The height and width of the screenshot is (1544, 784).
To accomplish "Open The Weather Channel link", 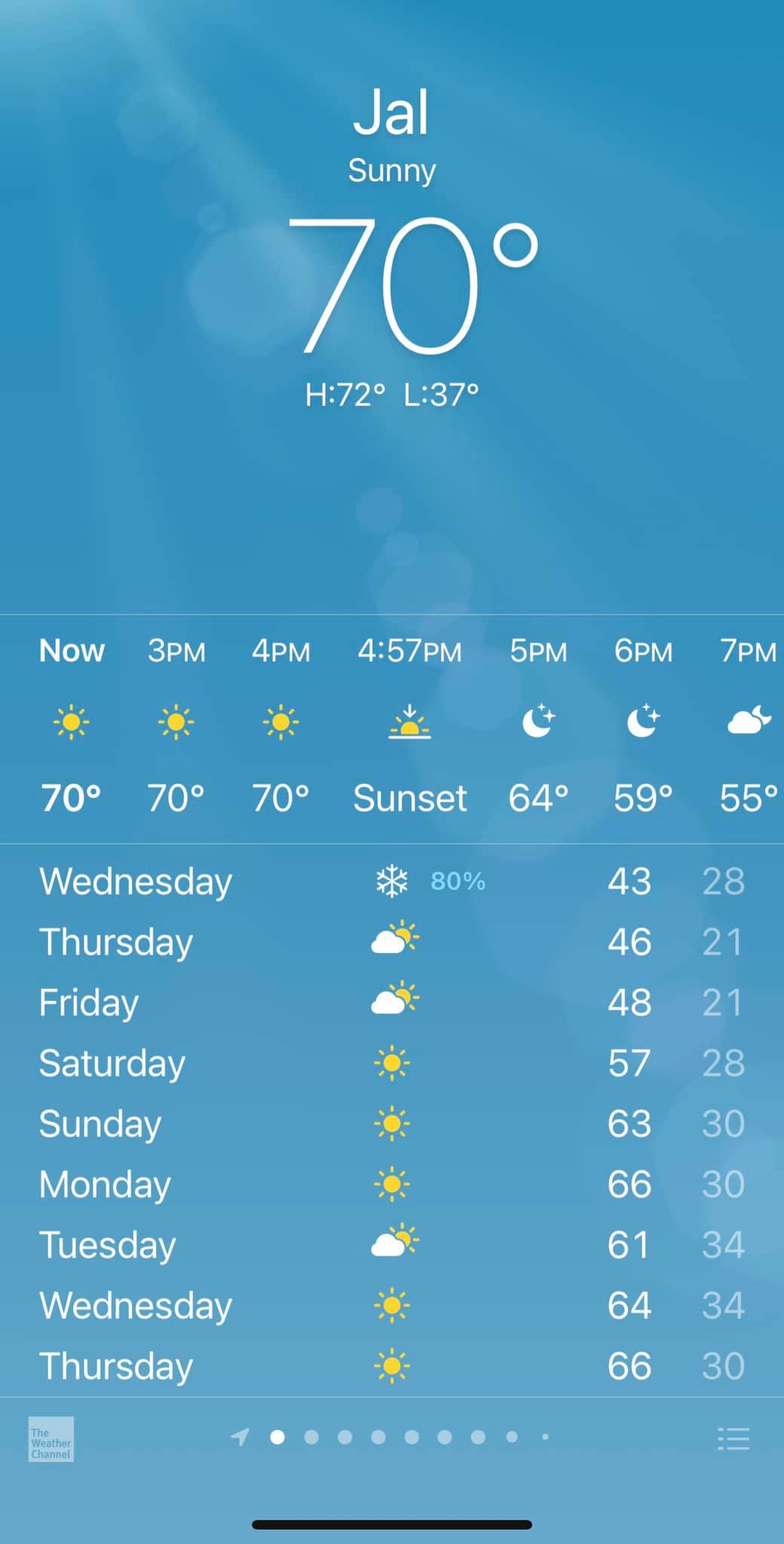I will tap(51, 1438).
